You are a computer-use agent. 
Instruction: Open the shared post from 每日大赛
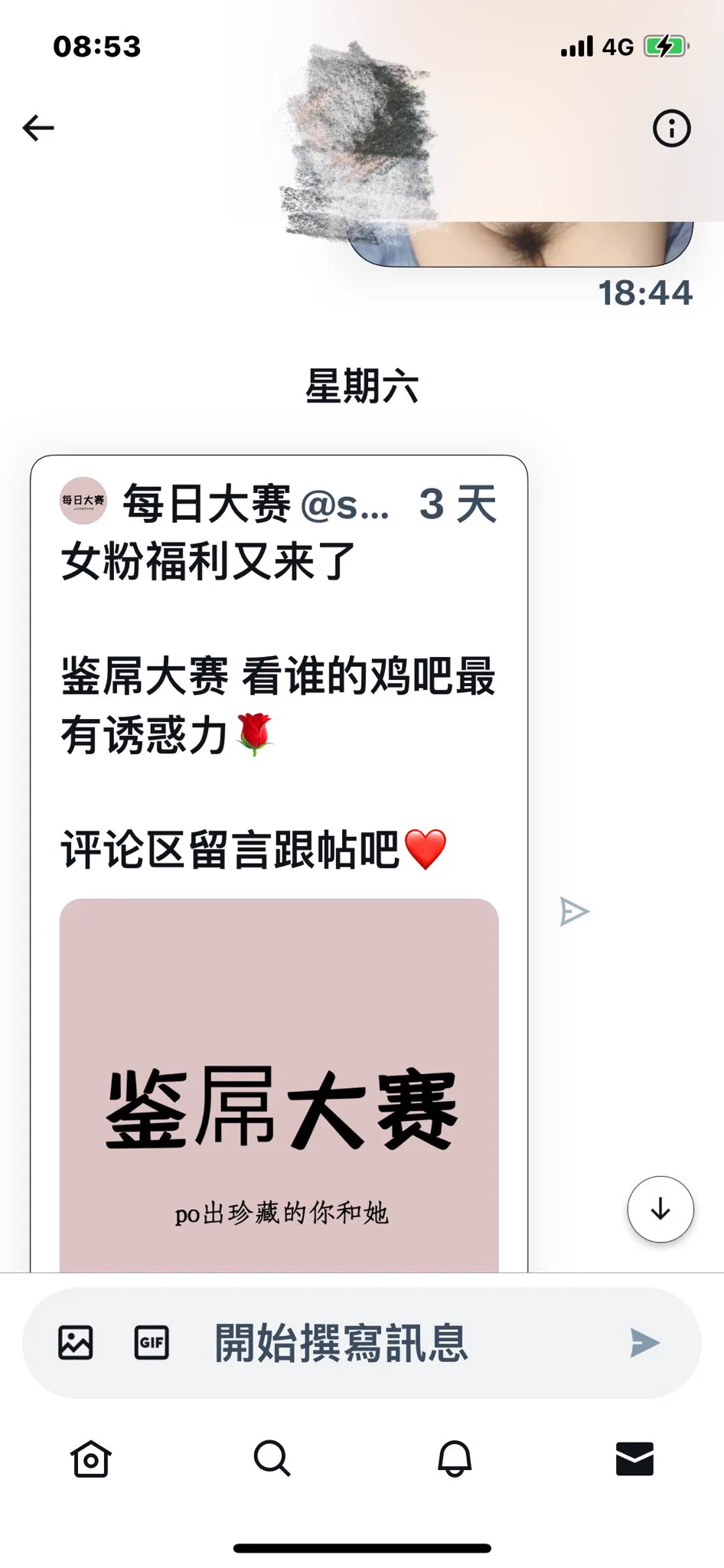pos(279,689)
